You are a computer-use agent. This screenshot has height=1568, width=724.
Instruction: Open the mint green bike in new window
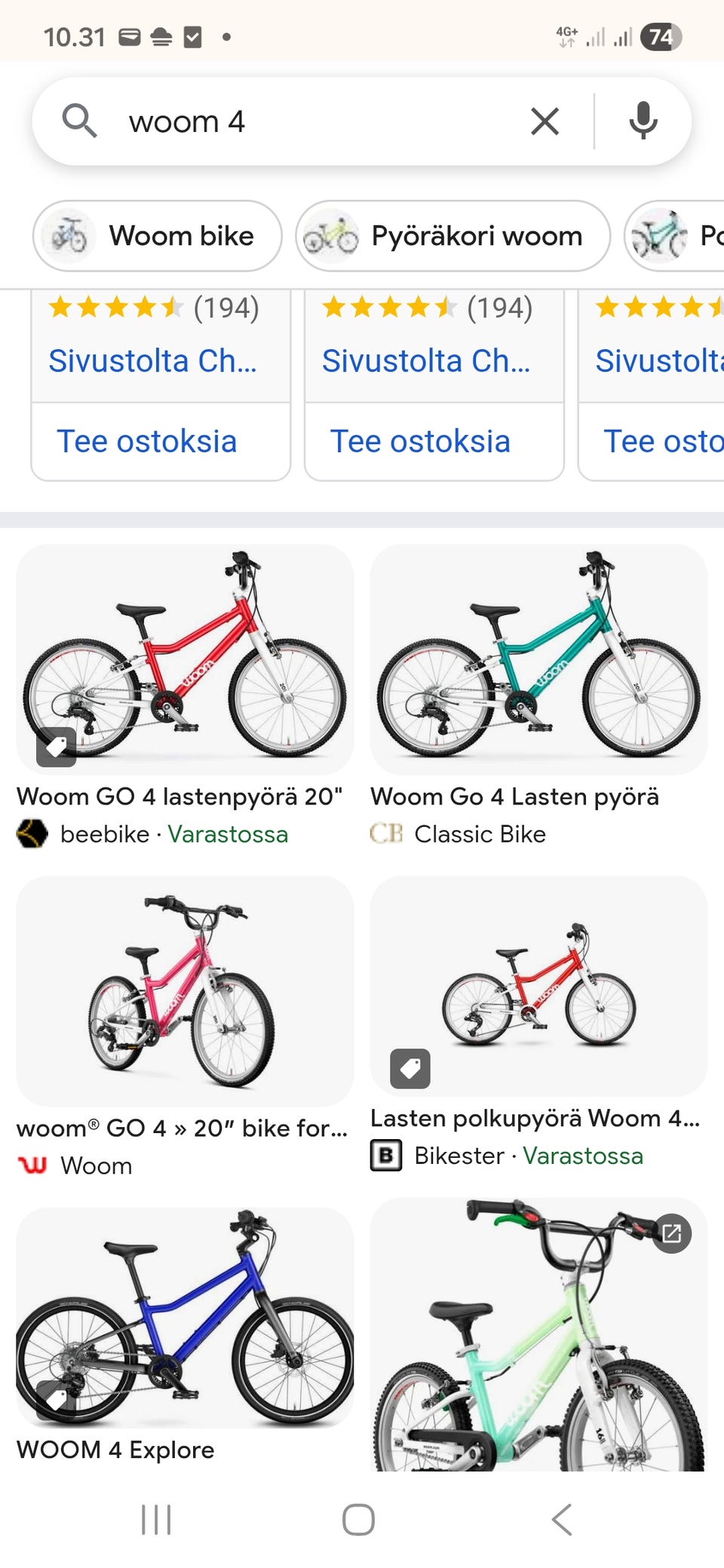[671, 1234]
